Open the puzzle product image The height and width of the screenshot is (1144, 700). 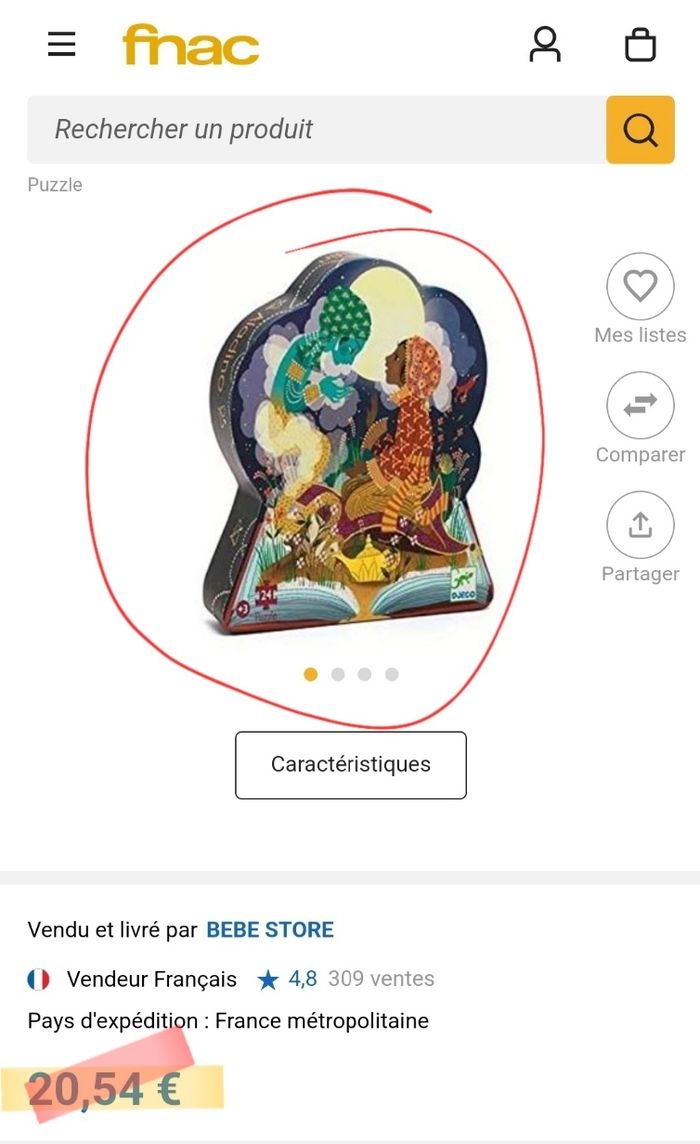(350, 445)
